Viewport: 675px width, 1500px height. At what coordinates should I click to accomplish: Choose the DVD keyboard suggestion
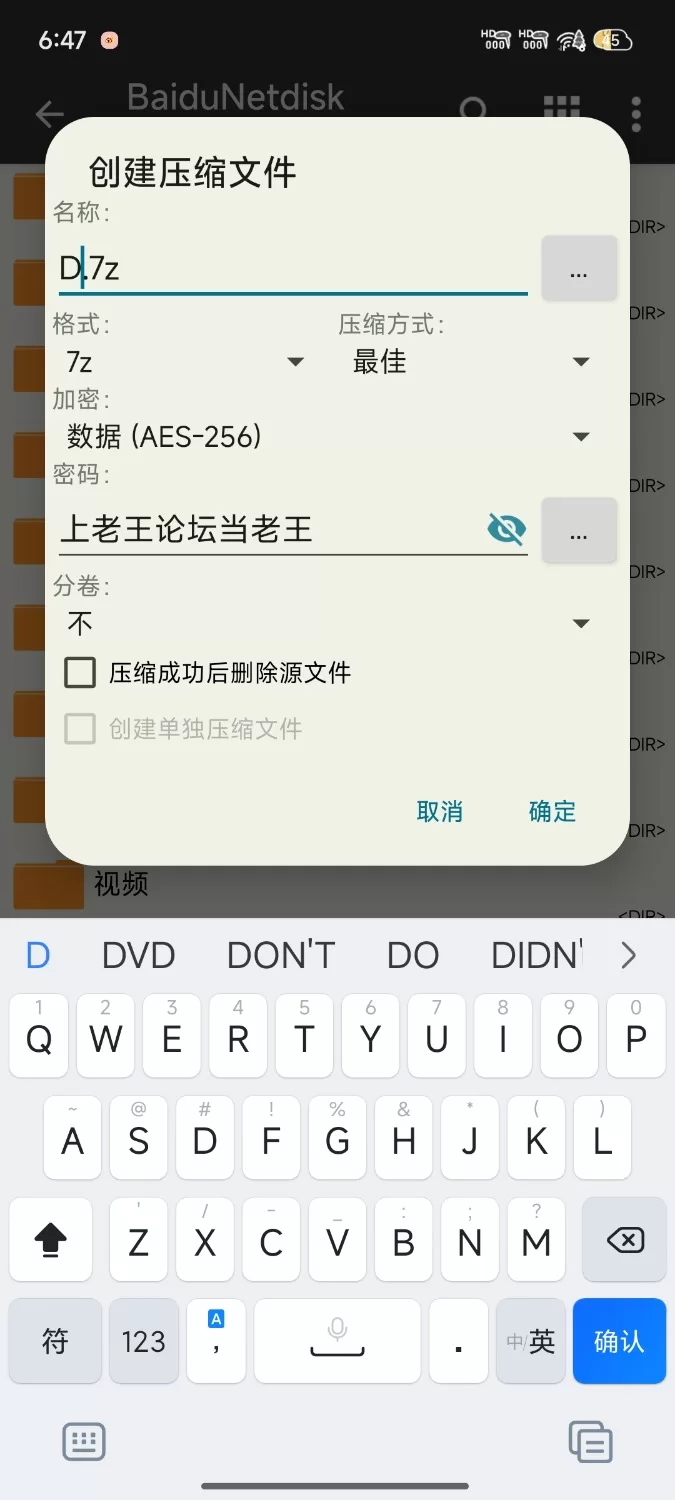pos(139,956)
